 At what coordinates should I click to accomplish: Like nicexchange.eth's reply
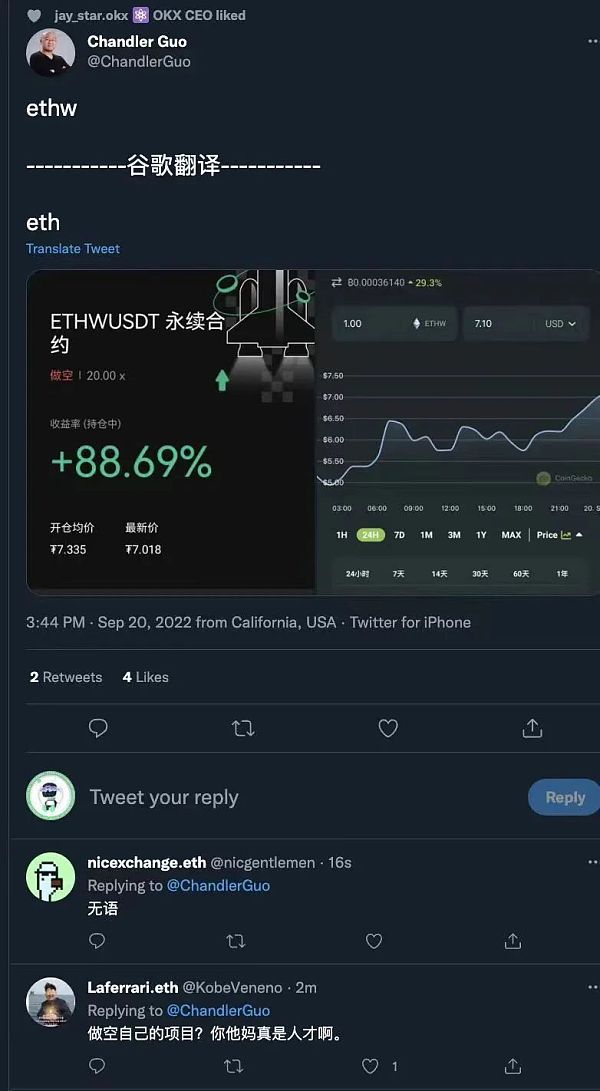pos(374,941)
